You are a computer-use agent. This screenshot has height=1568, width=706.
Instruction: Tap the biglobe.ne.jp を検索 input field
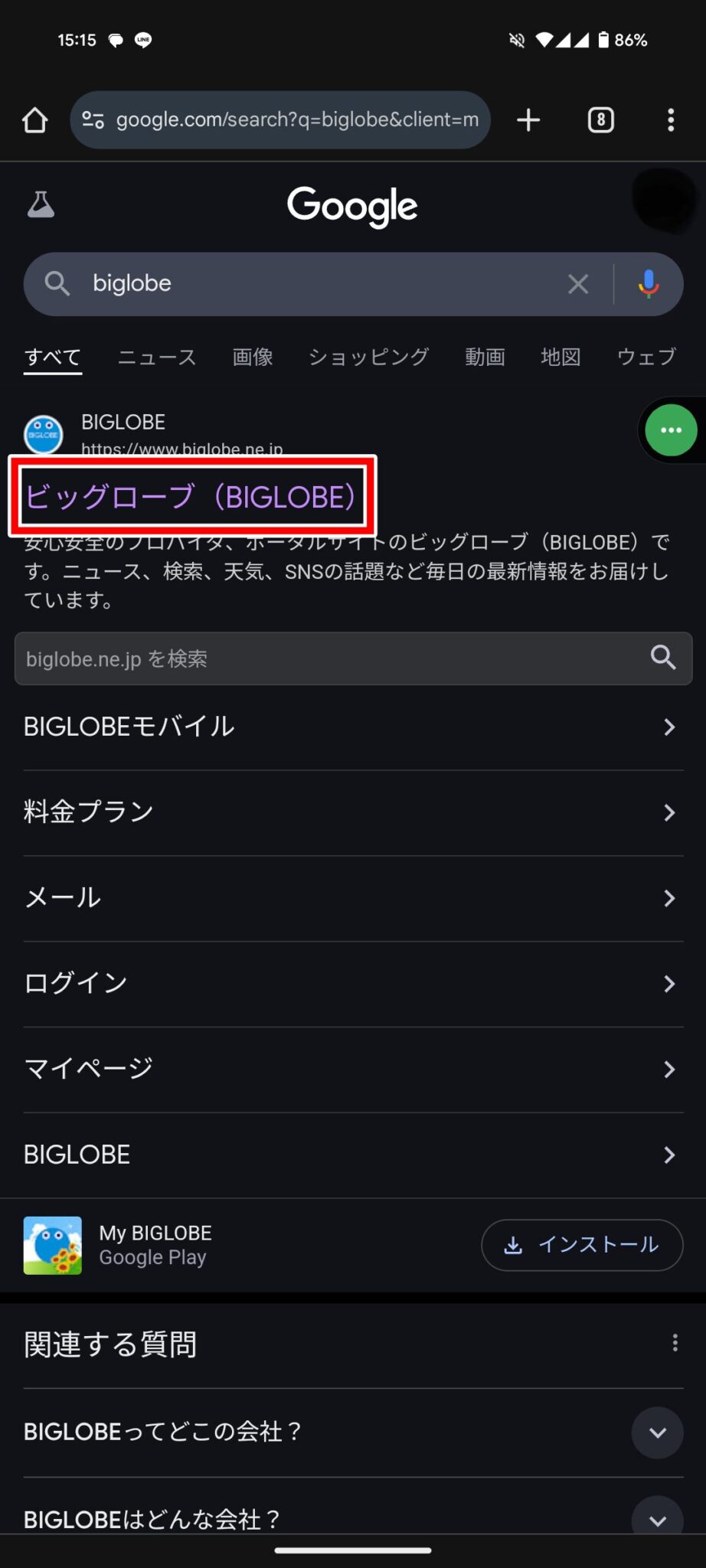point(306,658)
